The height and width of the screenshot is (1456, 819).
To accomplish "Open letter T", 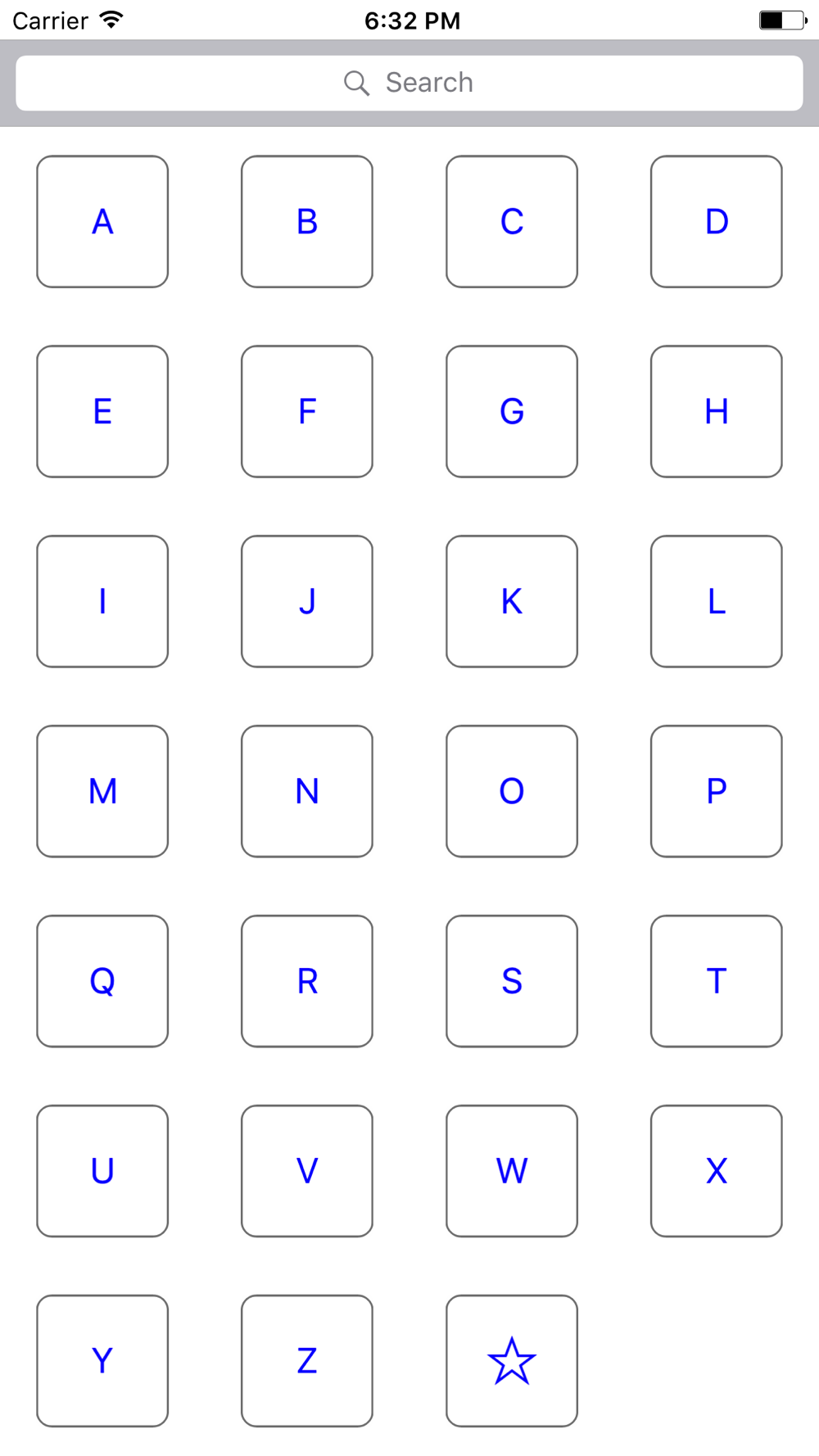I will coord(717,981).
